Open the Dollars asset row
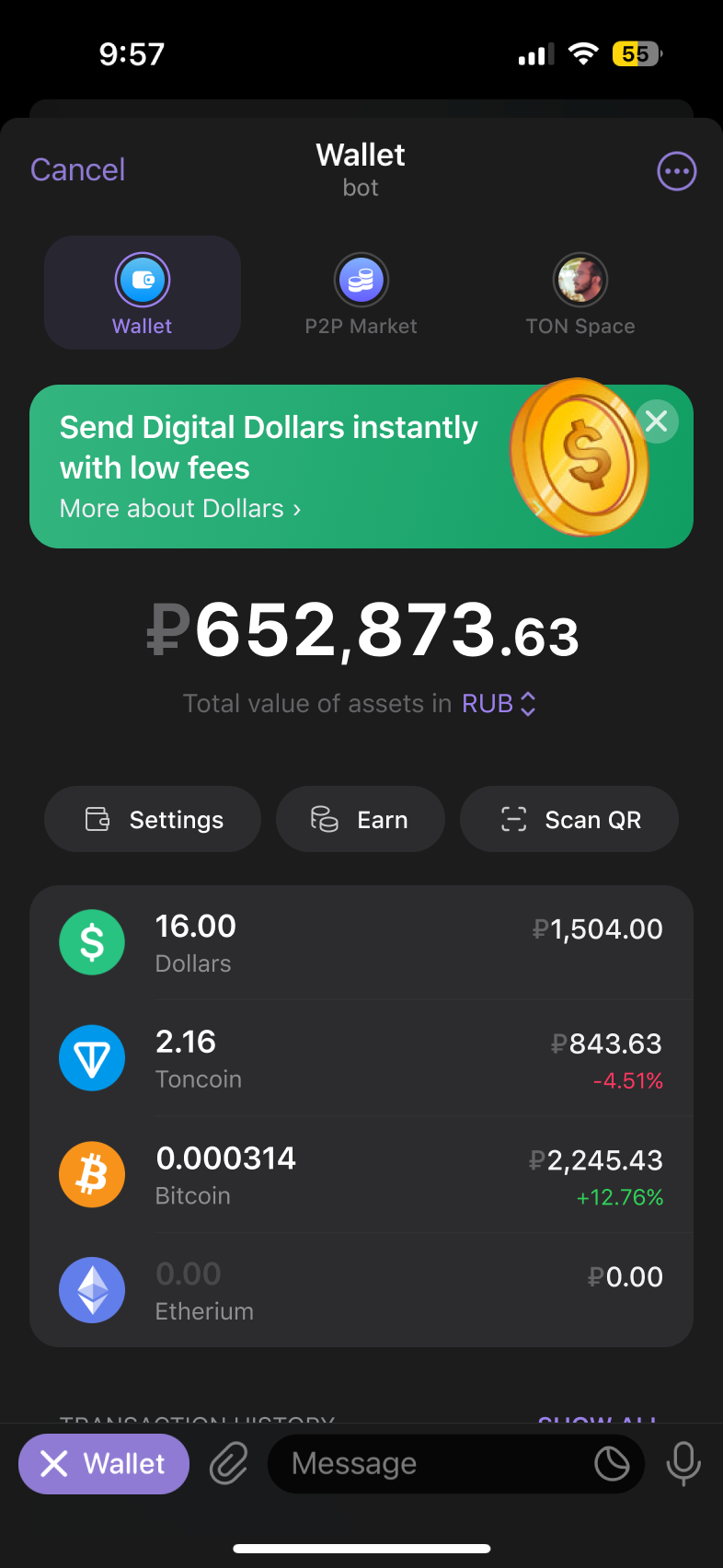The width and height of the screenshot is (723, 1568). [x=361, y=943]
